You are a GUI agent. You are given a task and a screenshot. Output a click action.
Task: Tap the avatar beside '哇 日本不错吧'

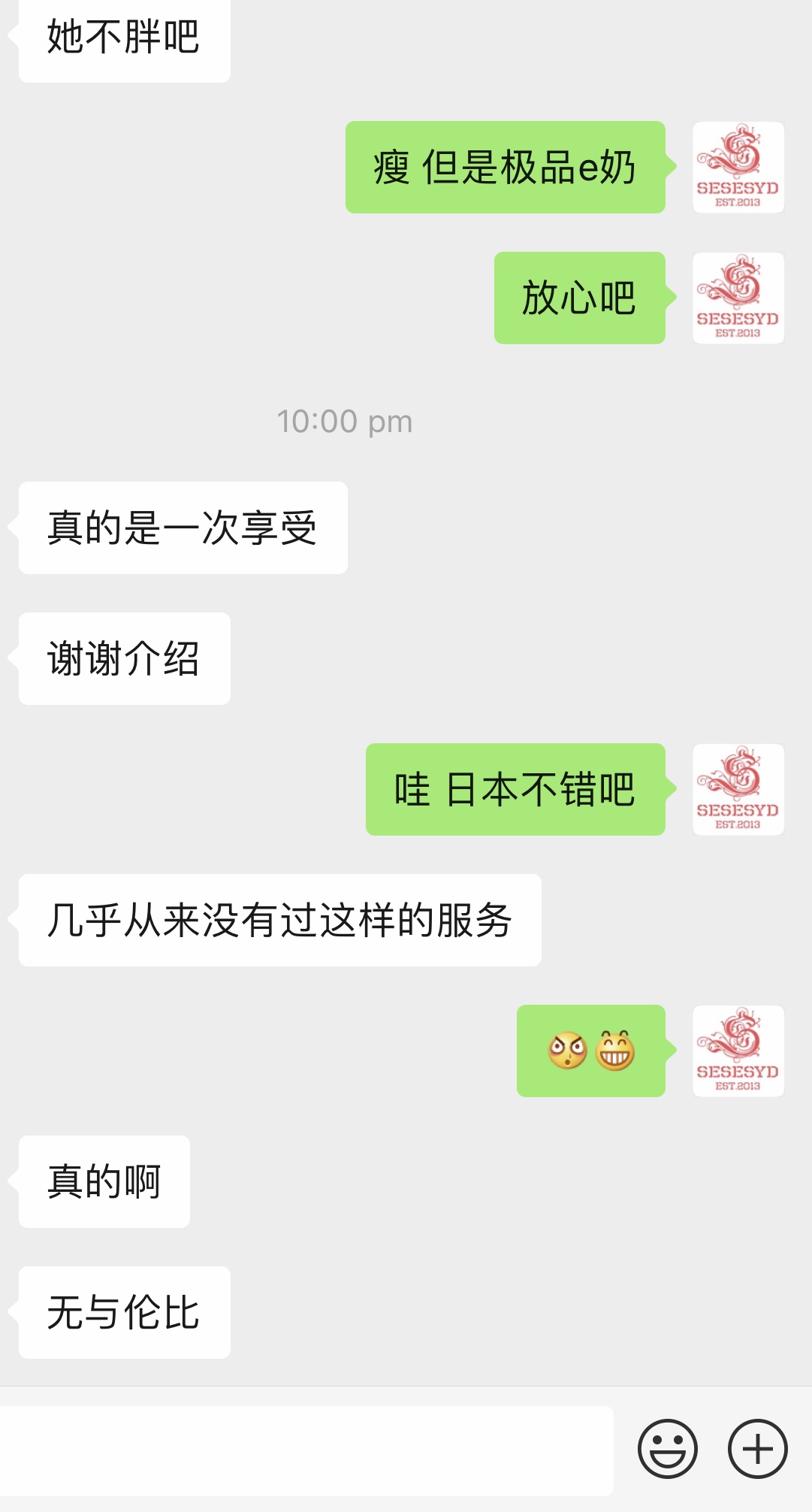pyautogui.click(x=738, y=790)
